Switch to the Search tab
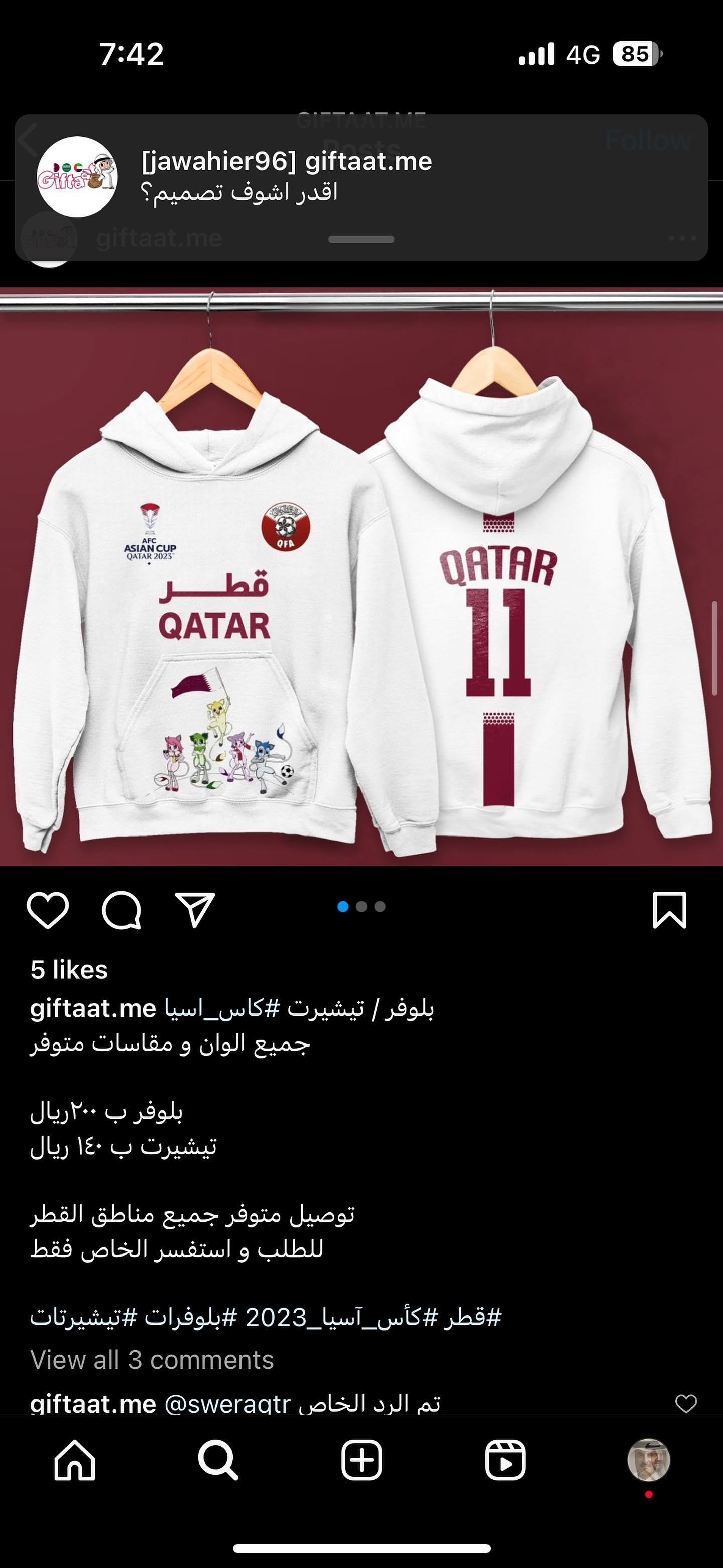723x1568 pixels. point(218,1459)
